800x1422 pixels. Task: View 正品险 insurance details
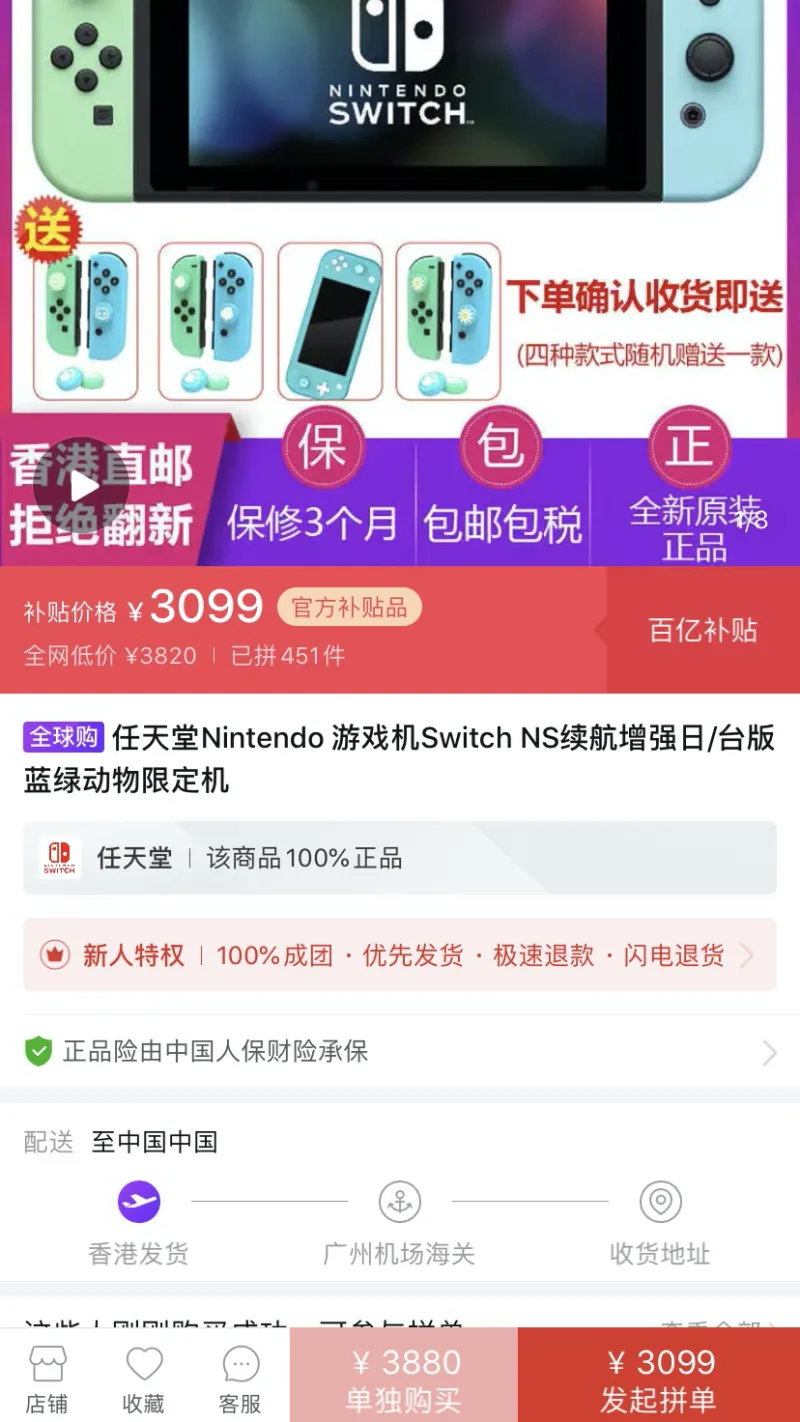[x=400, y=1051]
